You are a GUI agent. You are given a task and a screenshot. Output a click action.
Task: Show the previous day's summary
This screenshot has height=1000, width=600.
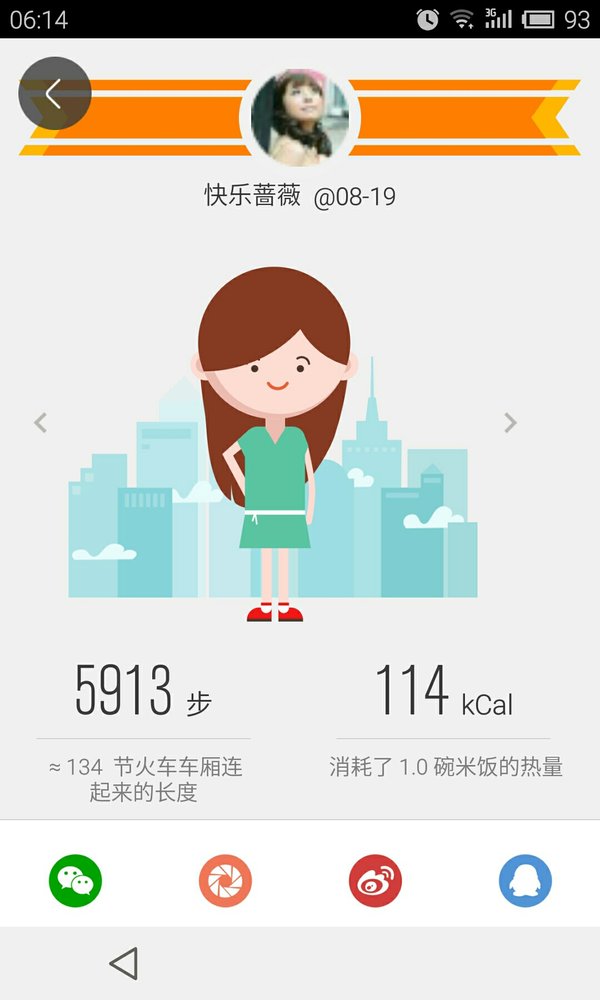pyautogui.click(x=40, y=422)
